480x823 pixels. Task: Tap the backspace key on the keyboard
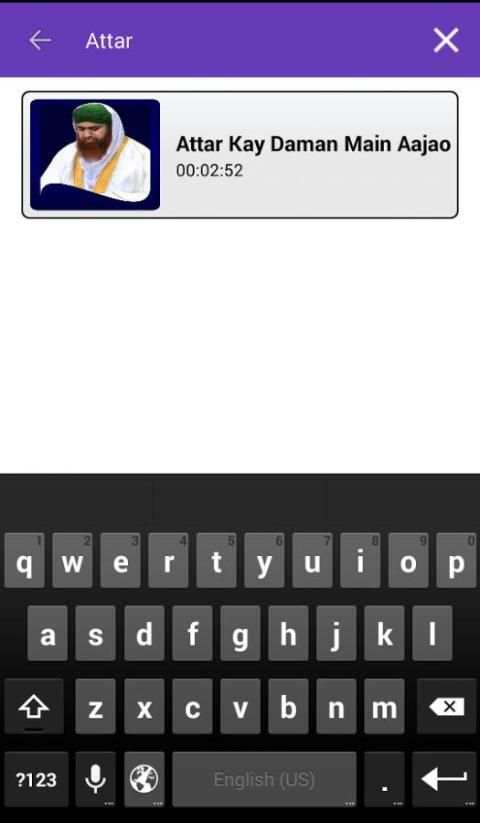(x=446, y=706)
